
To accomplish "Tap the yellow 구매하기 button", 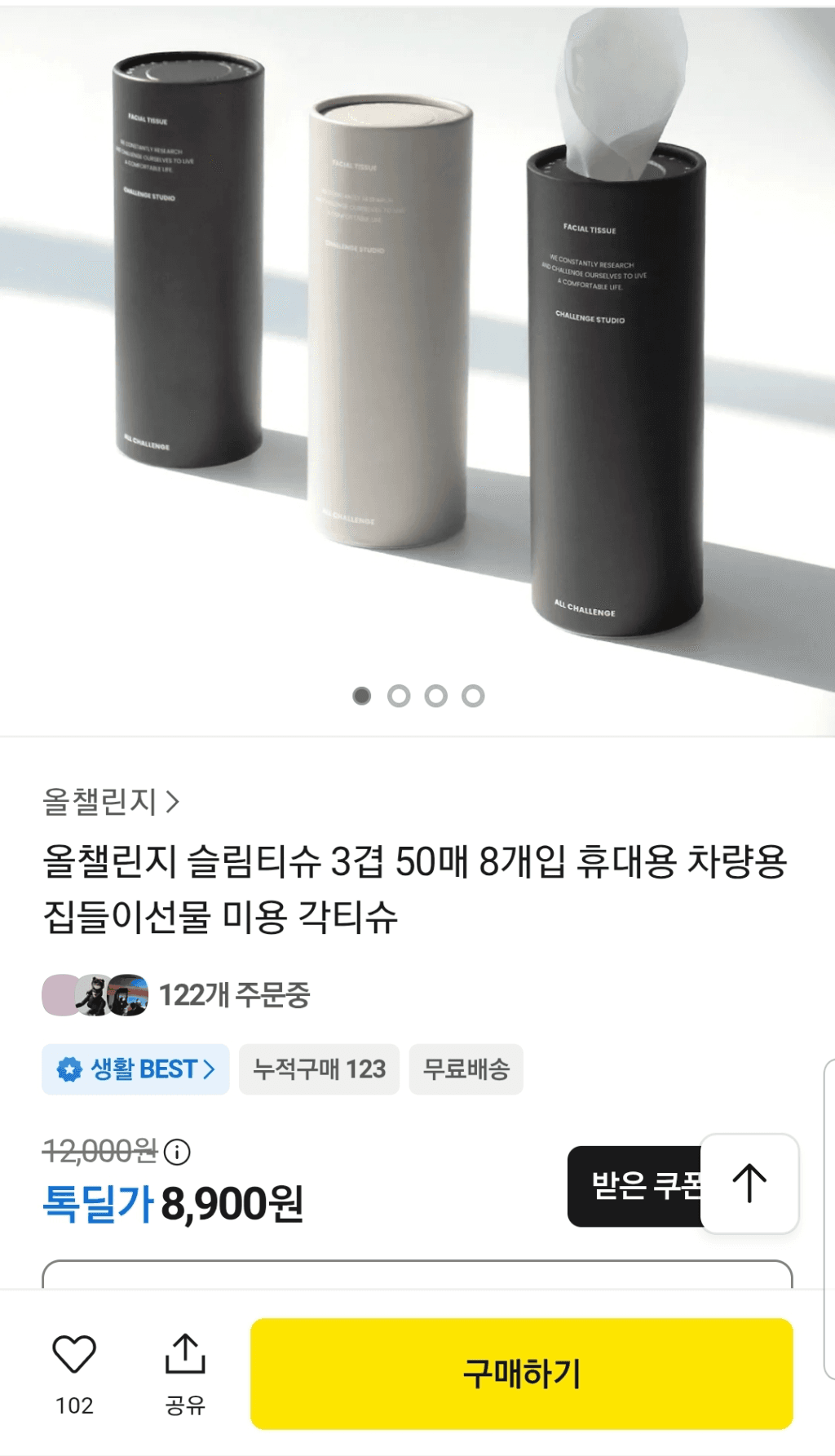I will pos(521,1374).
